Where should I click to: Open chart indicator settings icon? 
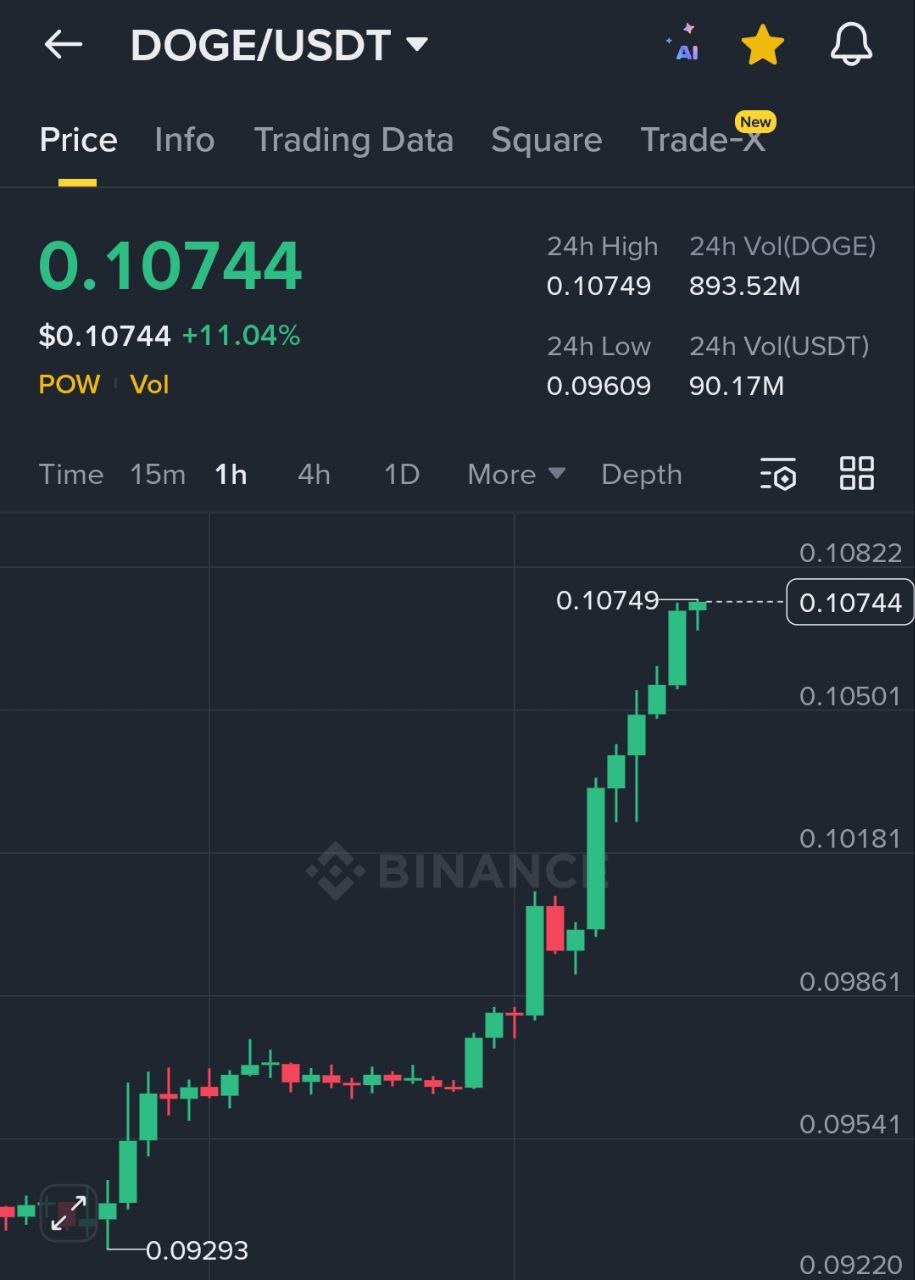778,474
